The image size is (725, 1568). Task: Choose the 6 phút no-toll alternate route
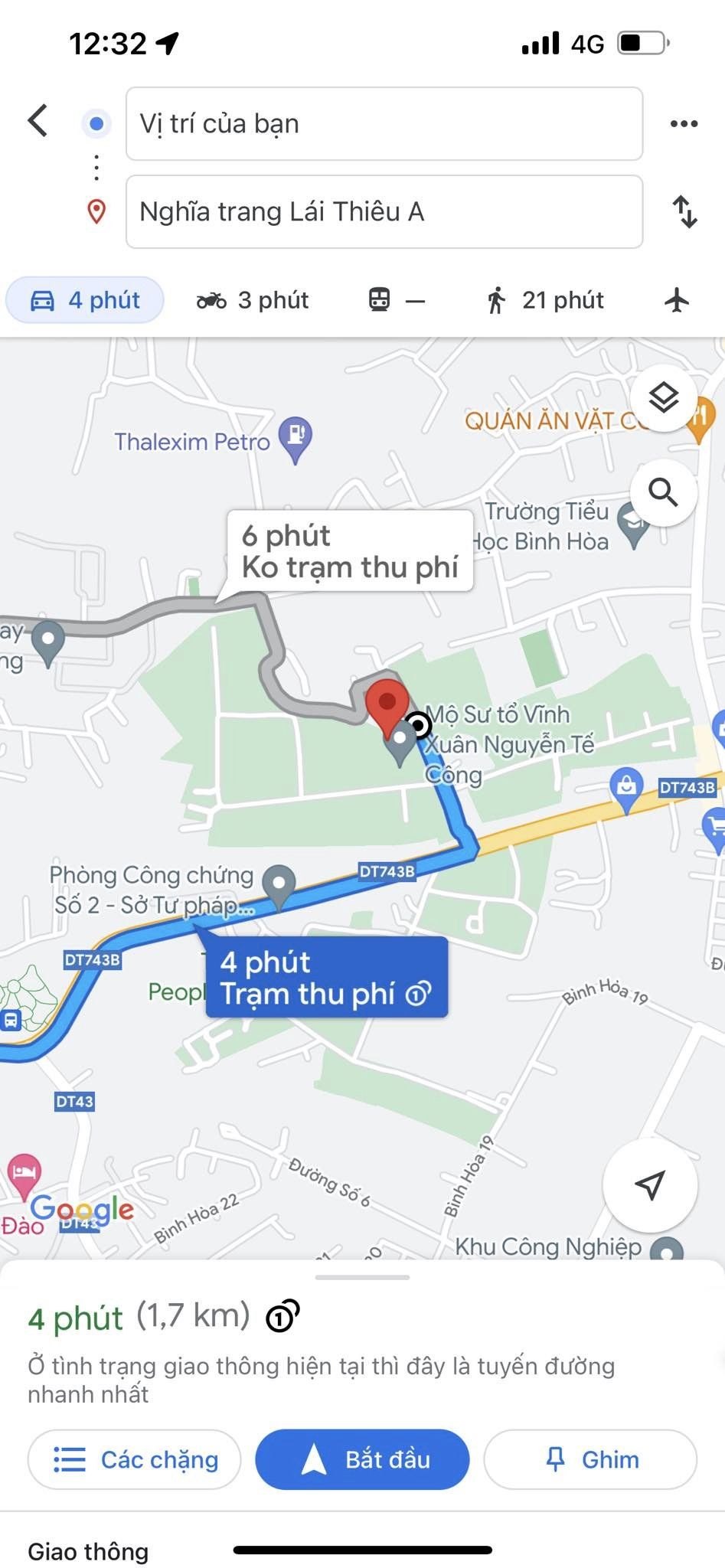pos(349,551)
